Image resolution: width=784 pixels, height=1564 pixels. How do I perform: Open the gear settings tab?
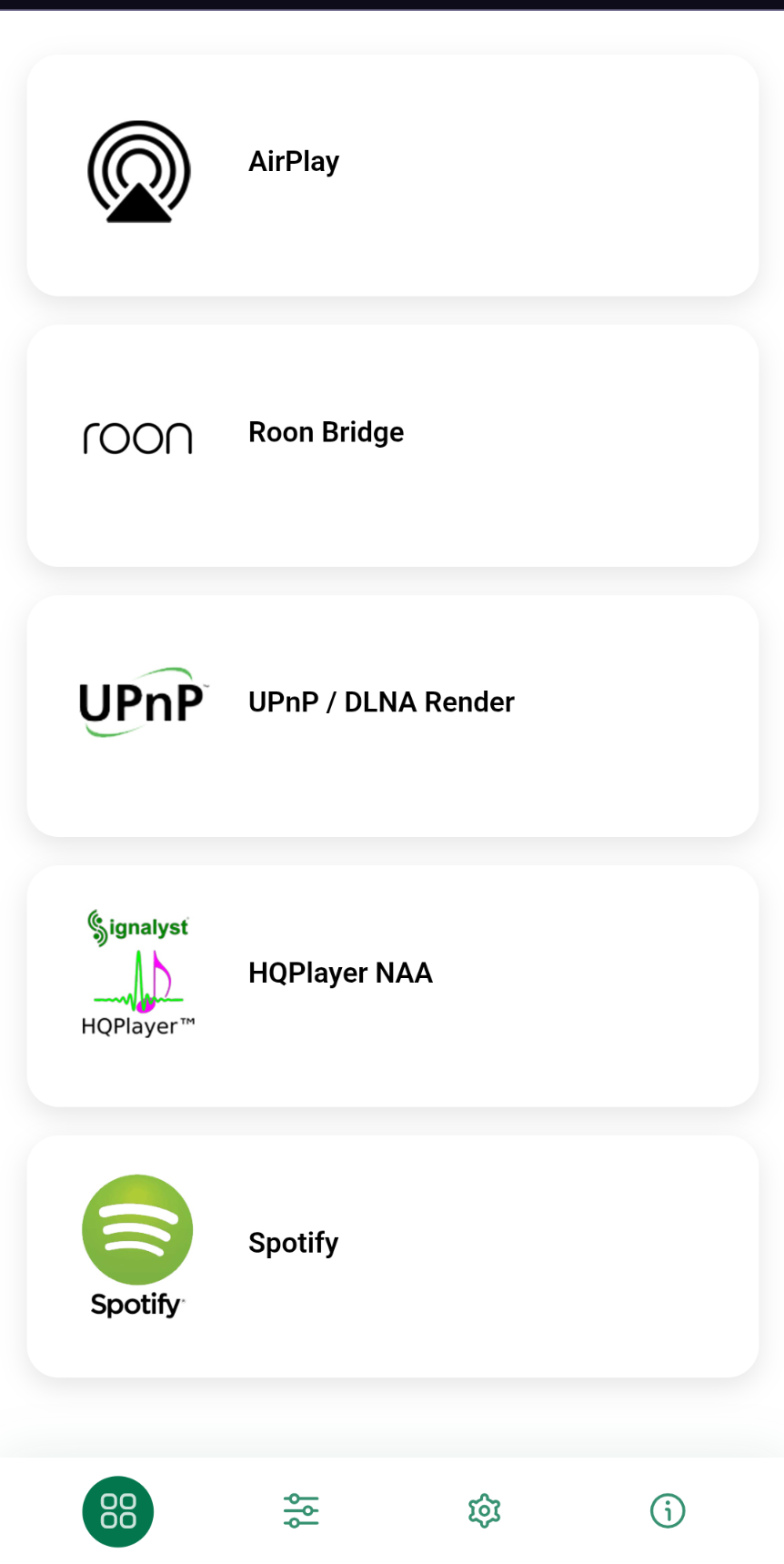coord(484,1511)
